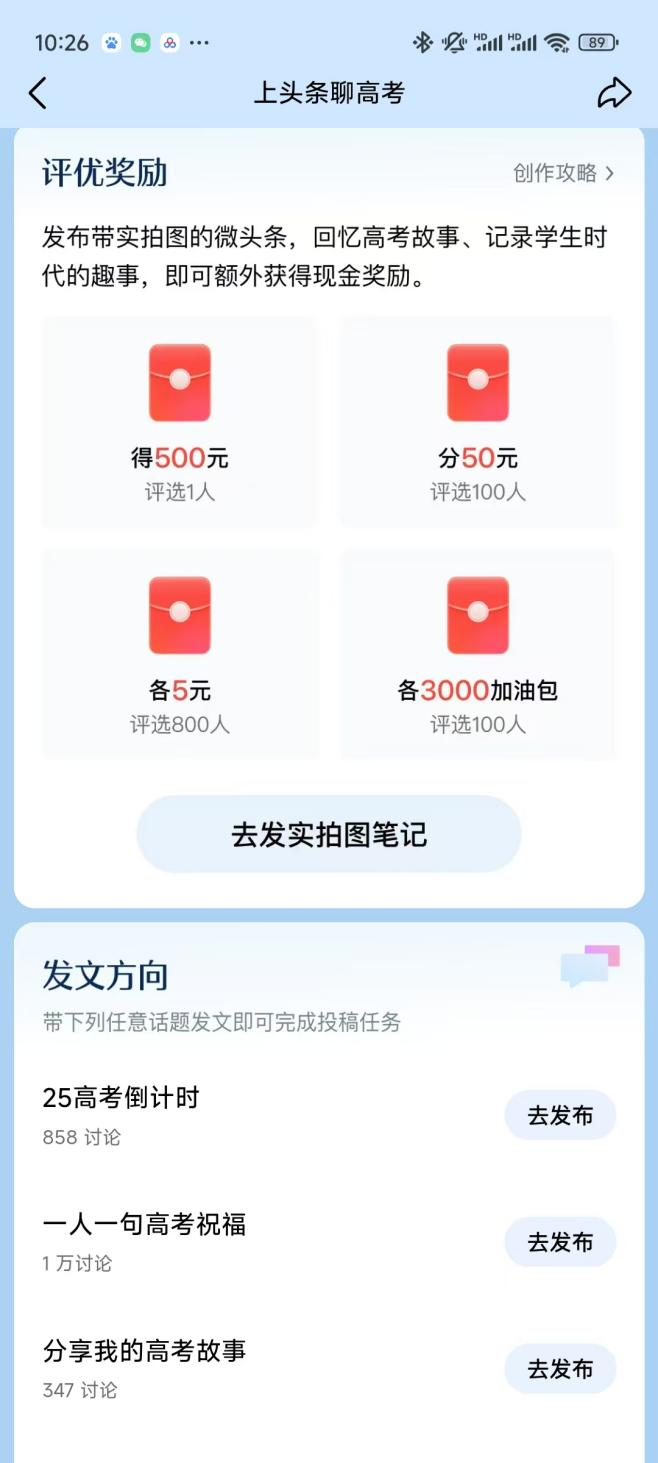Share this page with the share arrow
This screenshot has height=1463, width=658.
point(614,93)
